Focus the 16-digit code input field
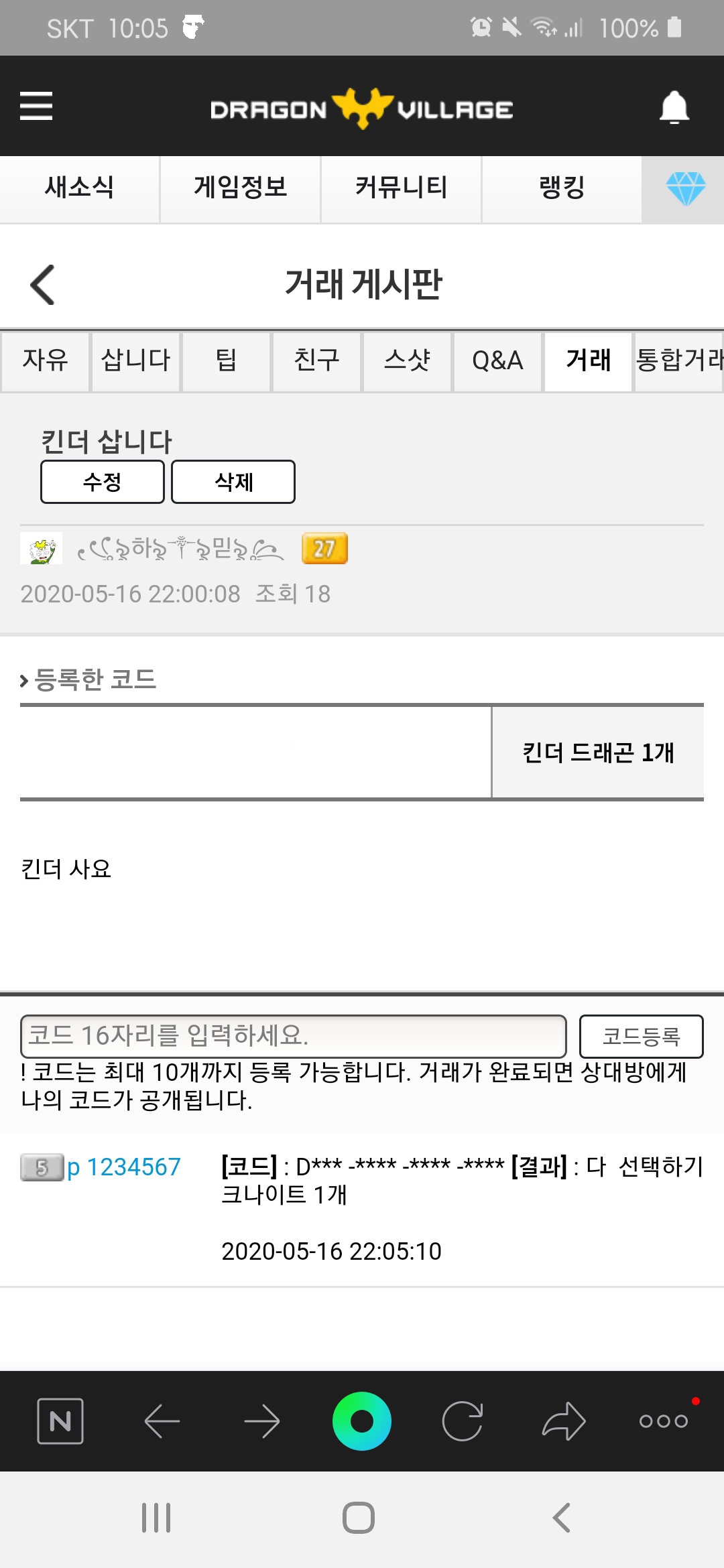Screen dimensions: 724x1568 [293, 1036]
